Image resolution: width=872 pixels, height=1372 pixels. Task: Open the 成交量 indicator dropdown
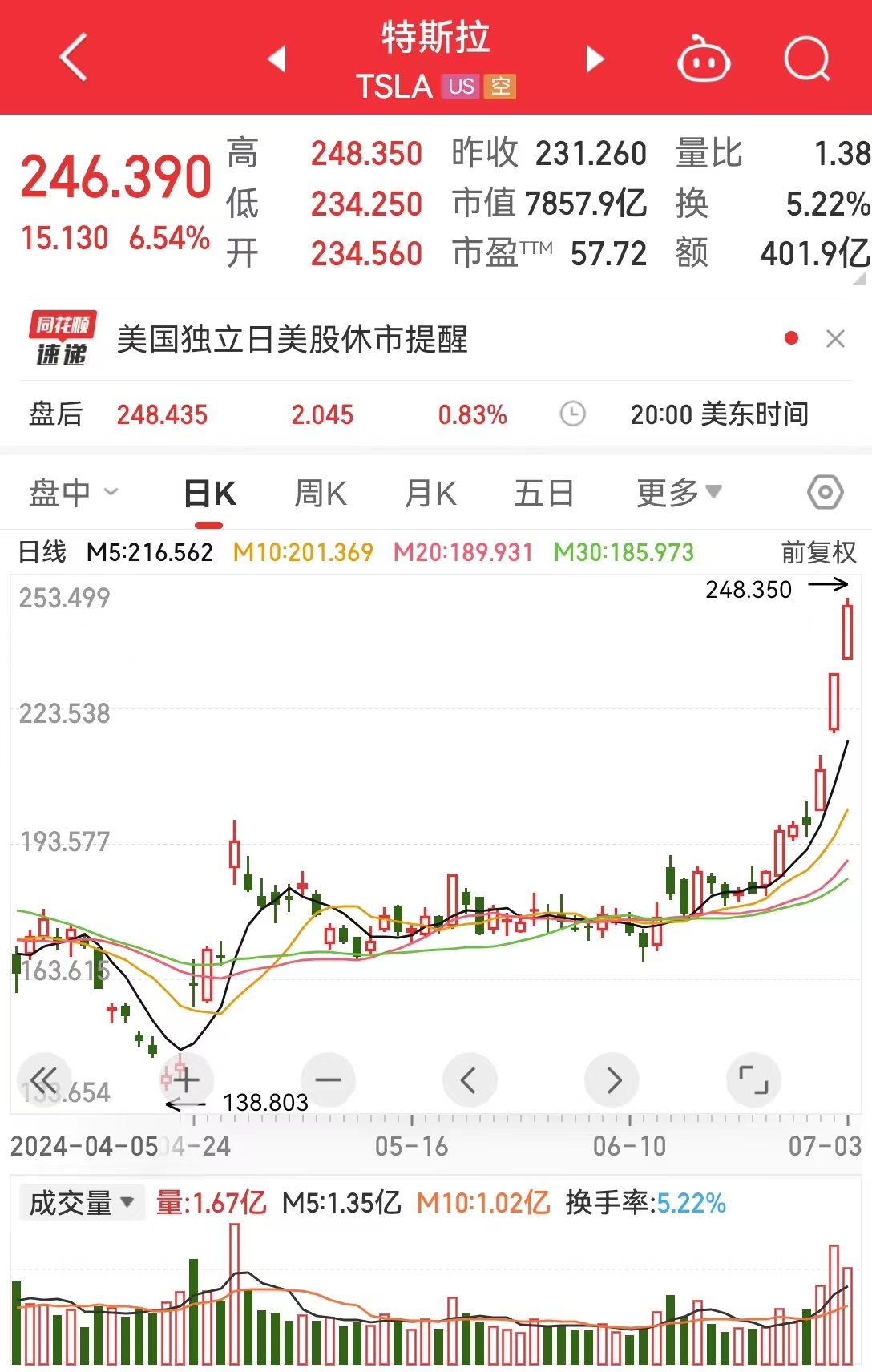tap(81, 1203)
